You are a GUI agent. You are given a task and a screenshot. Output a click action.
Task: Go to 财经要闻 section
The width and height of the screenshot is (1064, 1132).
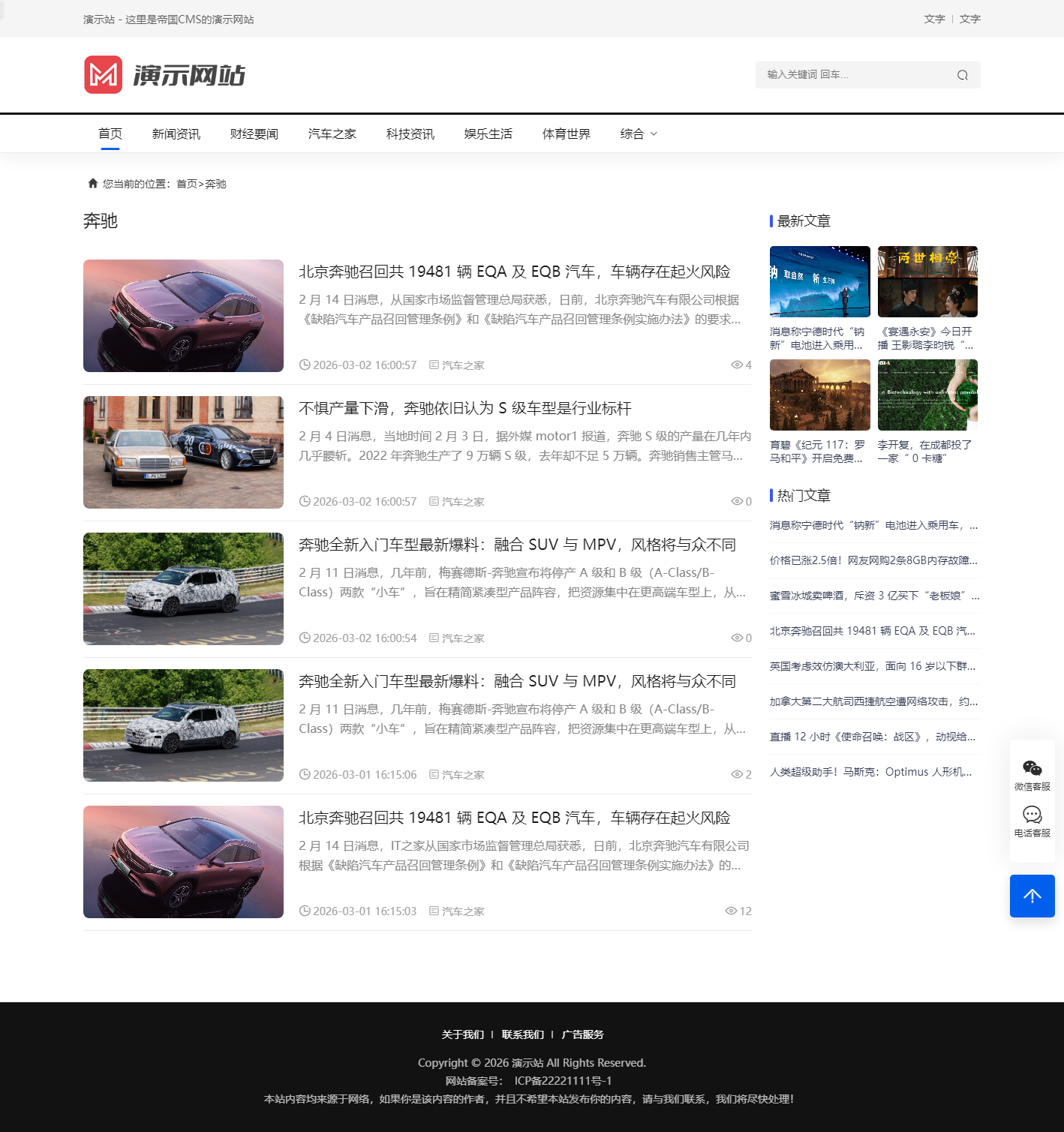pyautogui.click(x=254, y=134)
